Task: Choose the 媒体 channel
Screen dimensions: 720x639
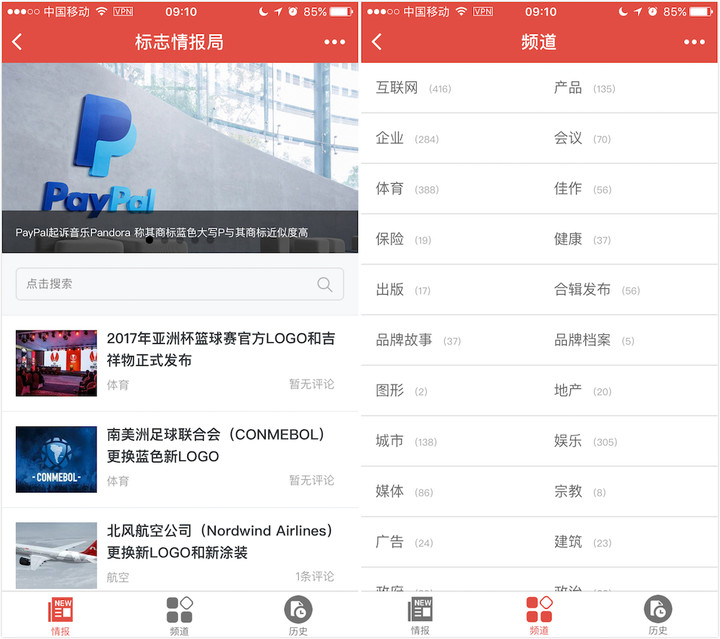Action: (x=404, y=492)
